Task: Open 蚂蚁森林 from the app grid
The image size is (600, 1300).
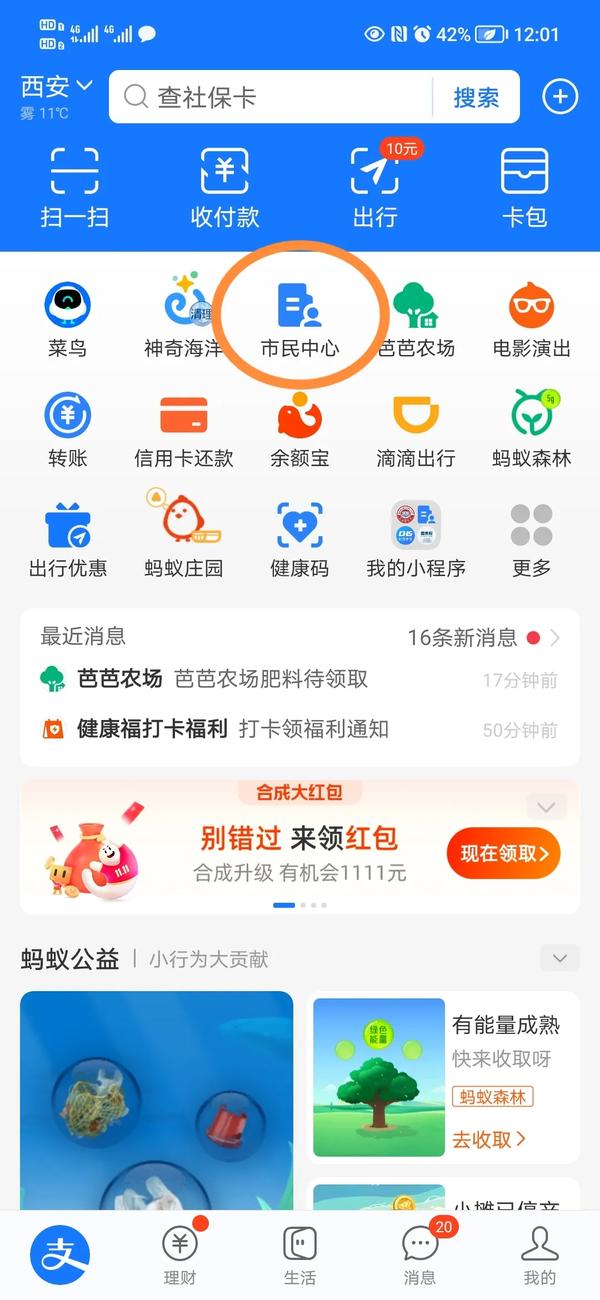Action: pos(532,430)
